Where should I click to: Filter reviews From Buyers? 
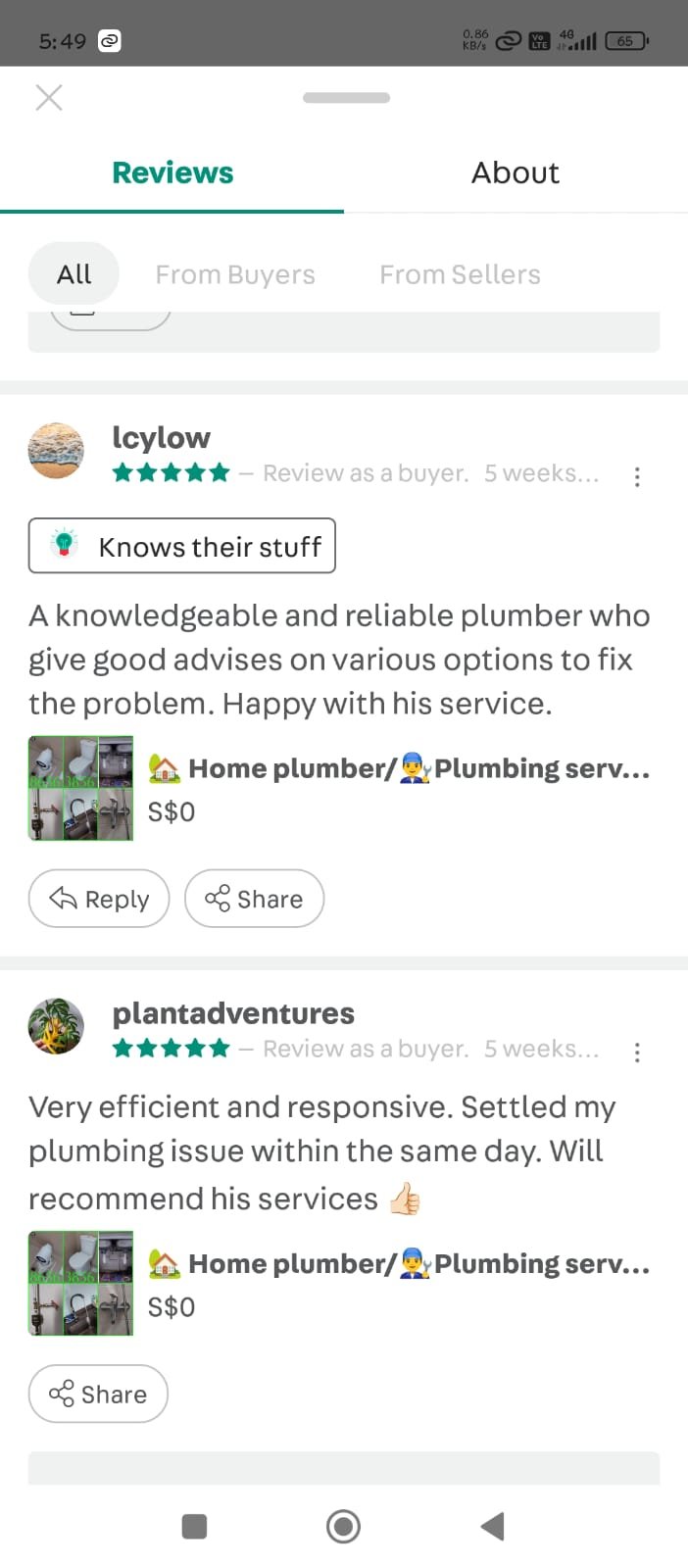coord(235,274)
